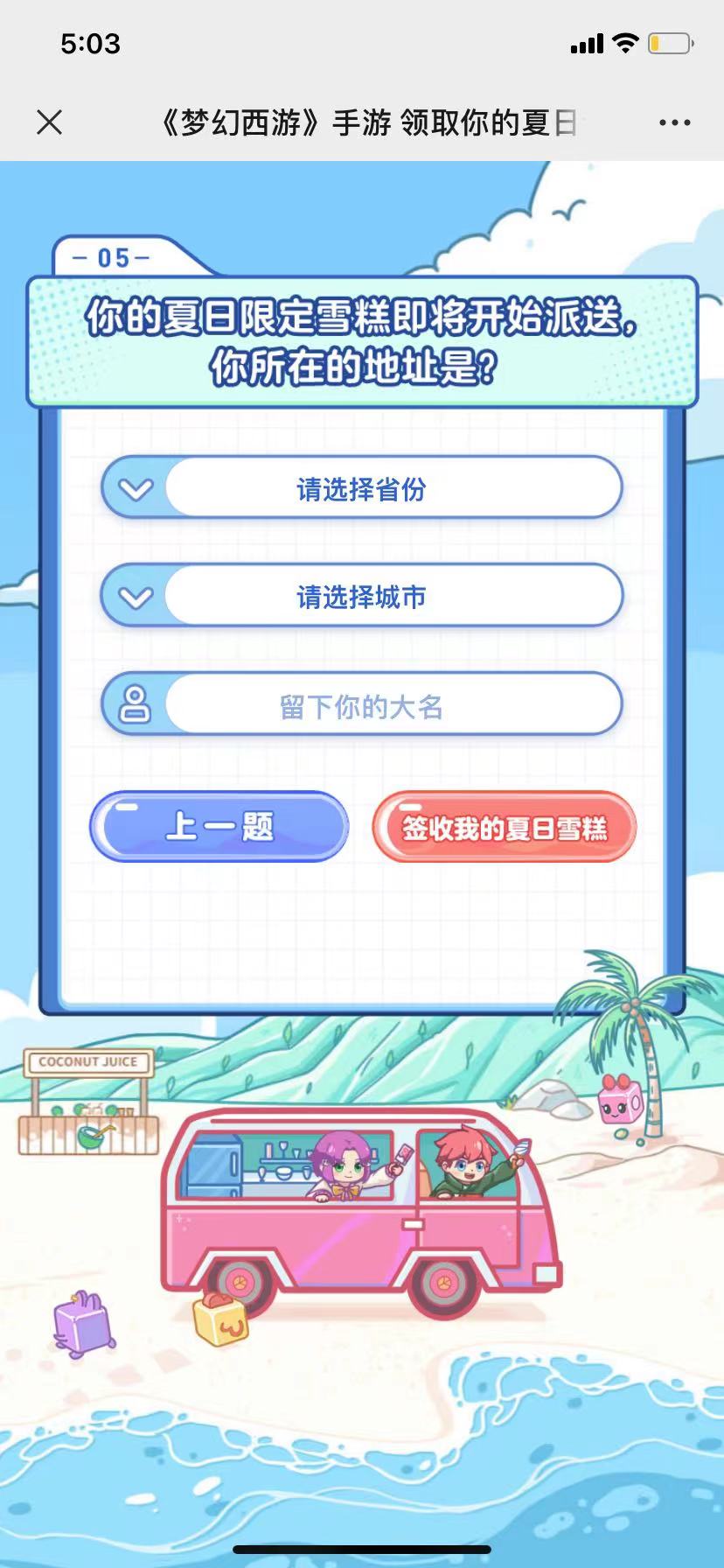This screenshot has height=1568, width=724.
Task: Submit with 签收我的夏日雪糕 button
Action: pos(504,828)
